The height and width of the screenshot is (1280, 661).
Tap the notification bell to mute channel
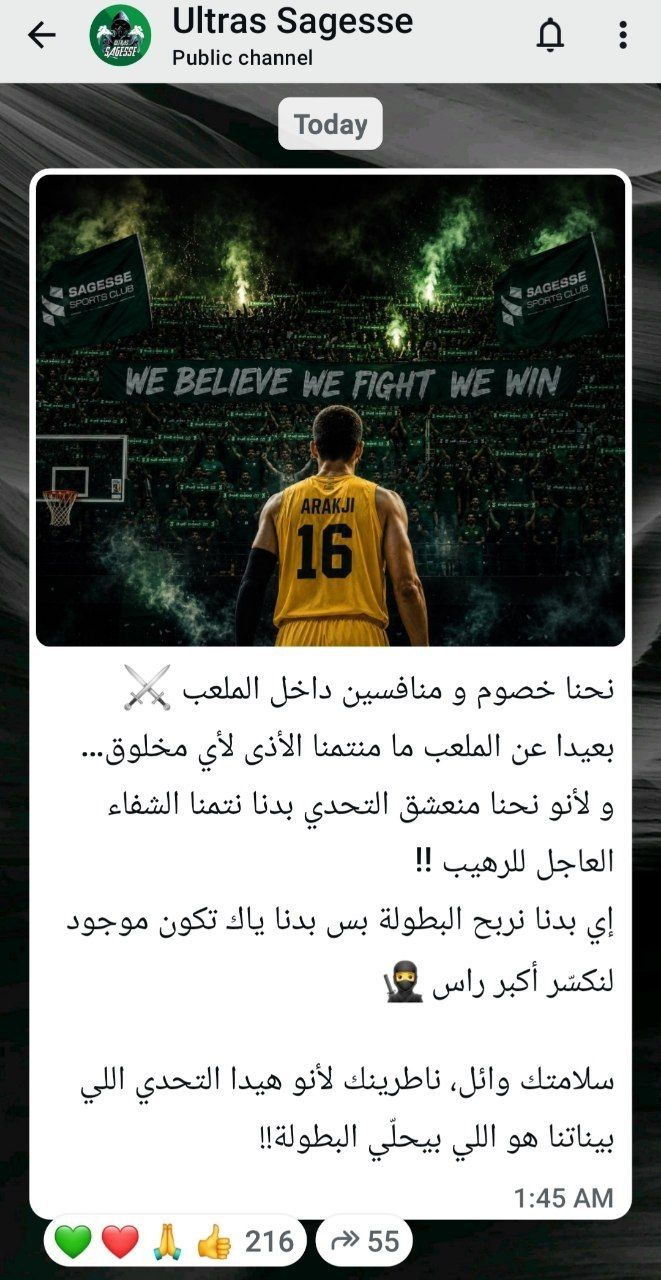(x=549, y=36)
